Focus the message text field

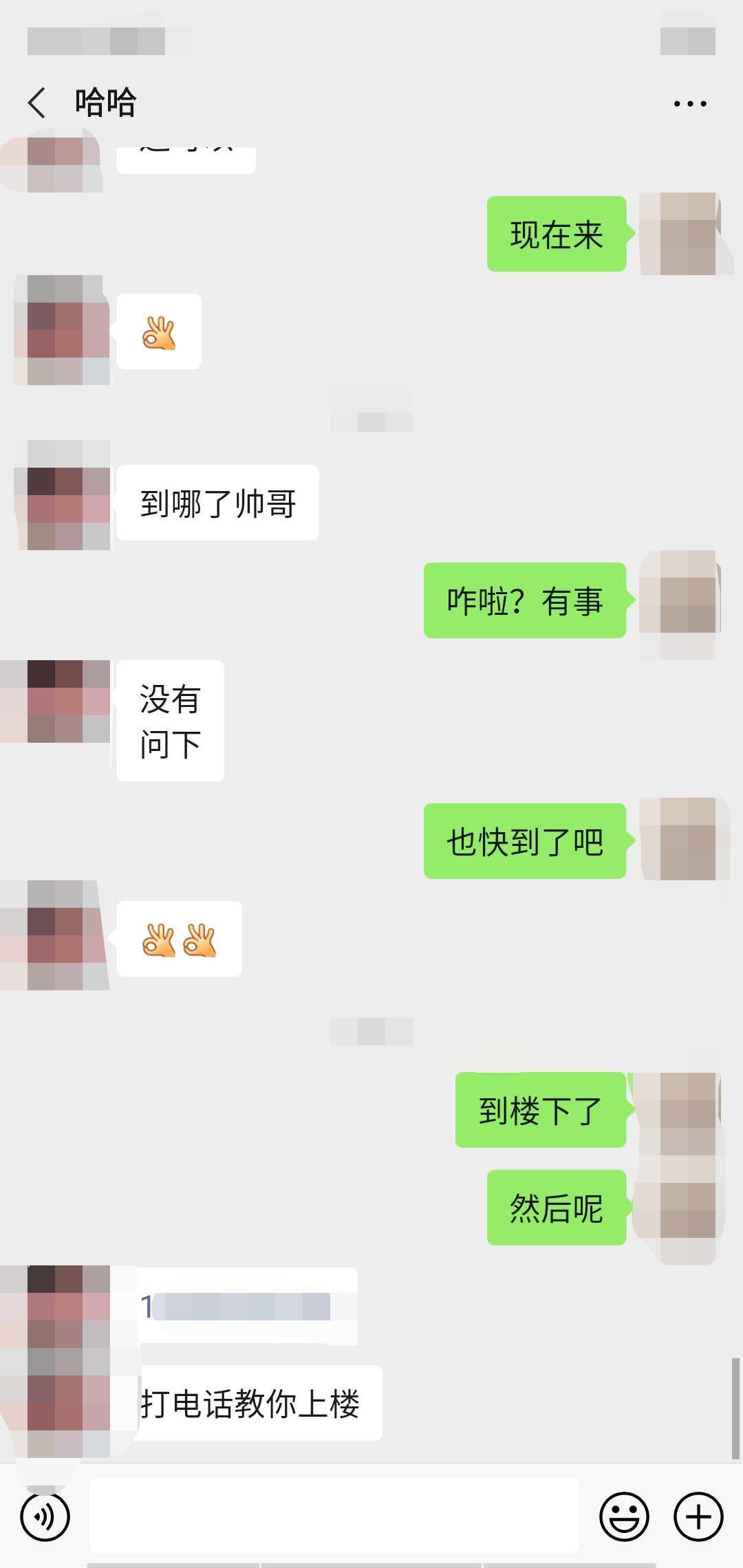(x=334, y=1516)
